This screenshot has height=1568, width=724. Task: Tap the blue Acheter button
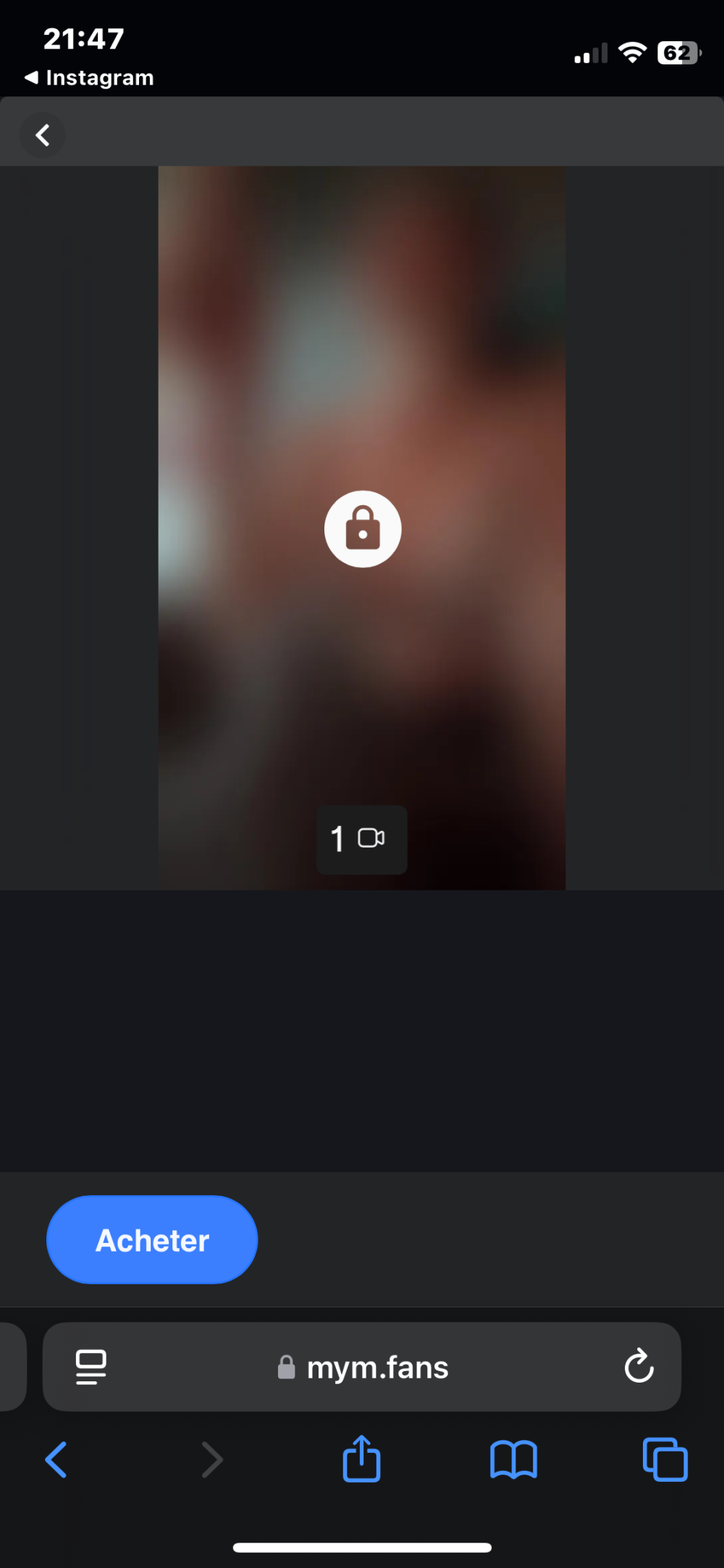click(x=152, y=1239)
